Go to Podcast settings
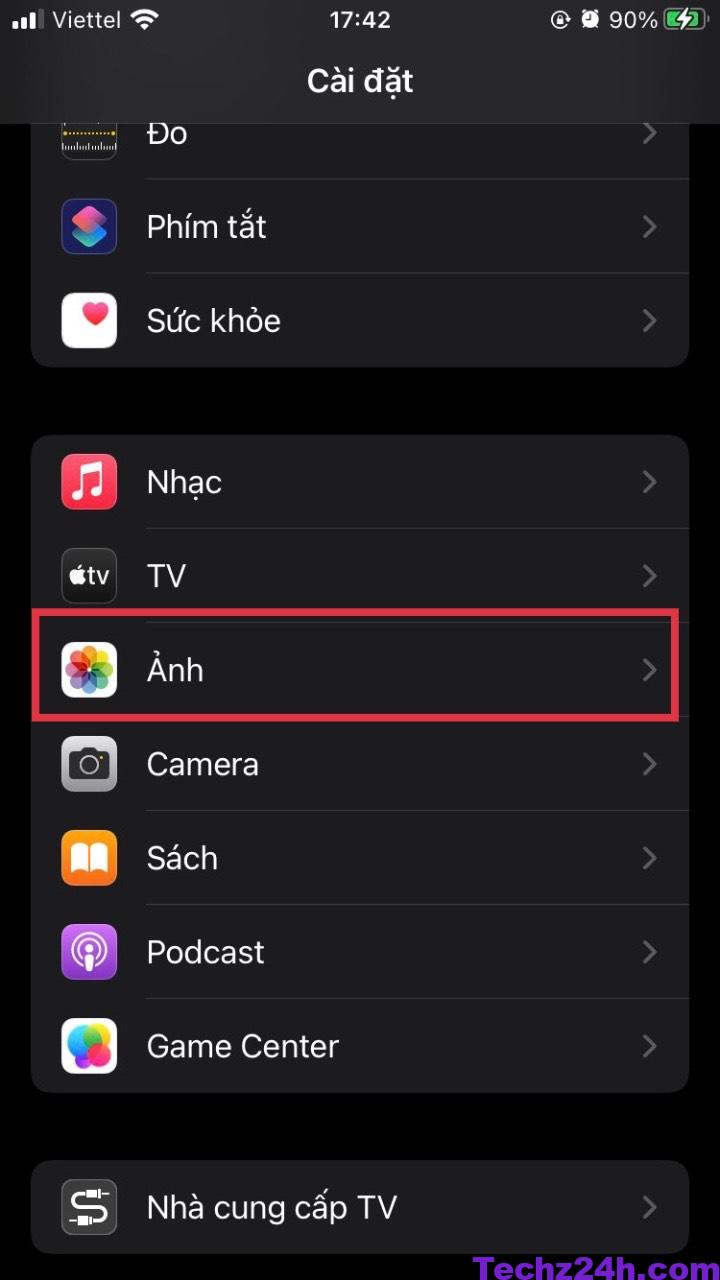The height and width of the screenshot is (1280, 720). (x=360, y=952)
